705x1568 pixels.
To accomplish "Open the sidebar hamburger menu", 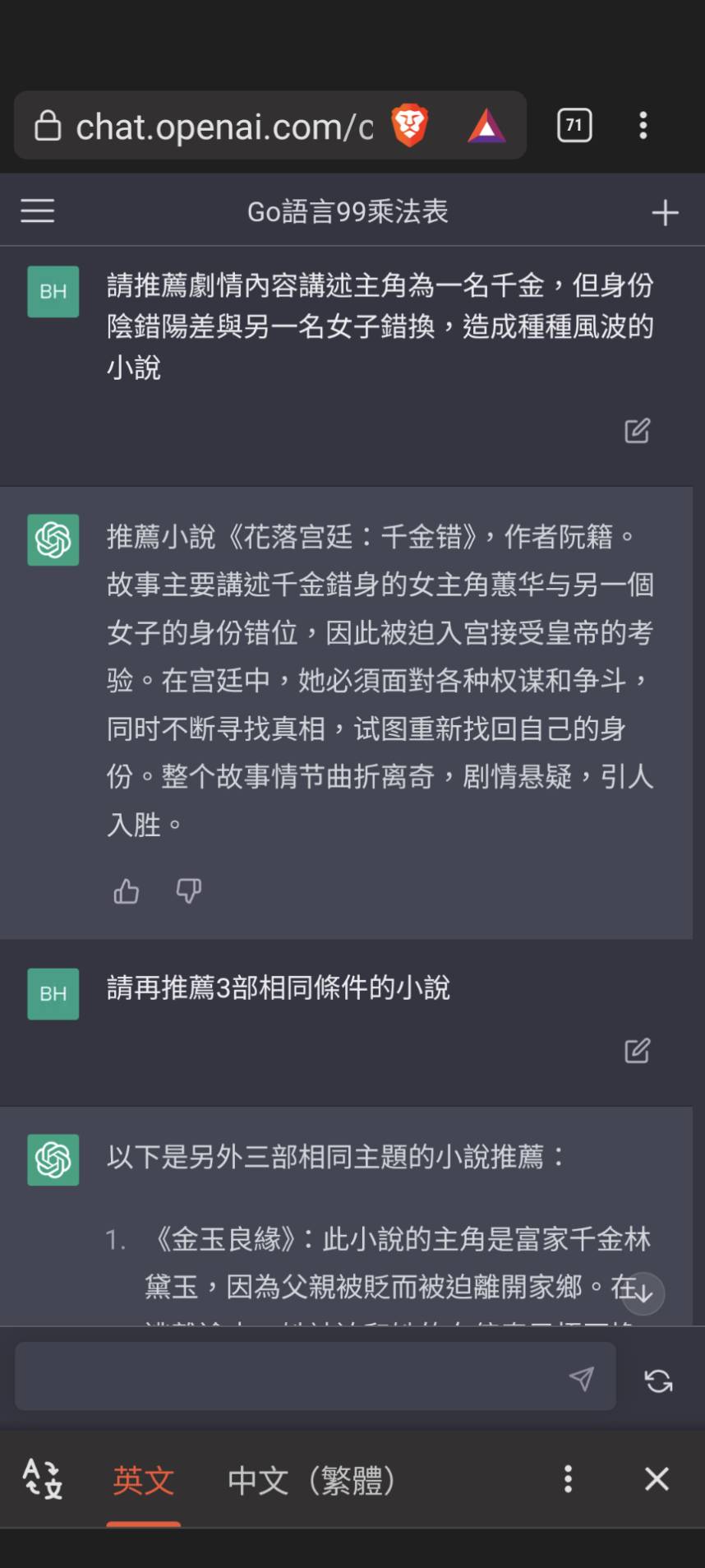I will [x=38, y=211].
